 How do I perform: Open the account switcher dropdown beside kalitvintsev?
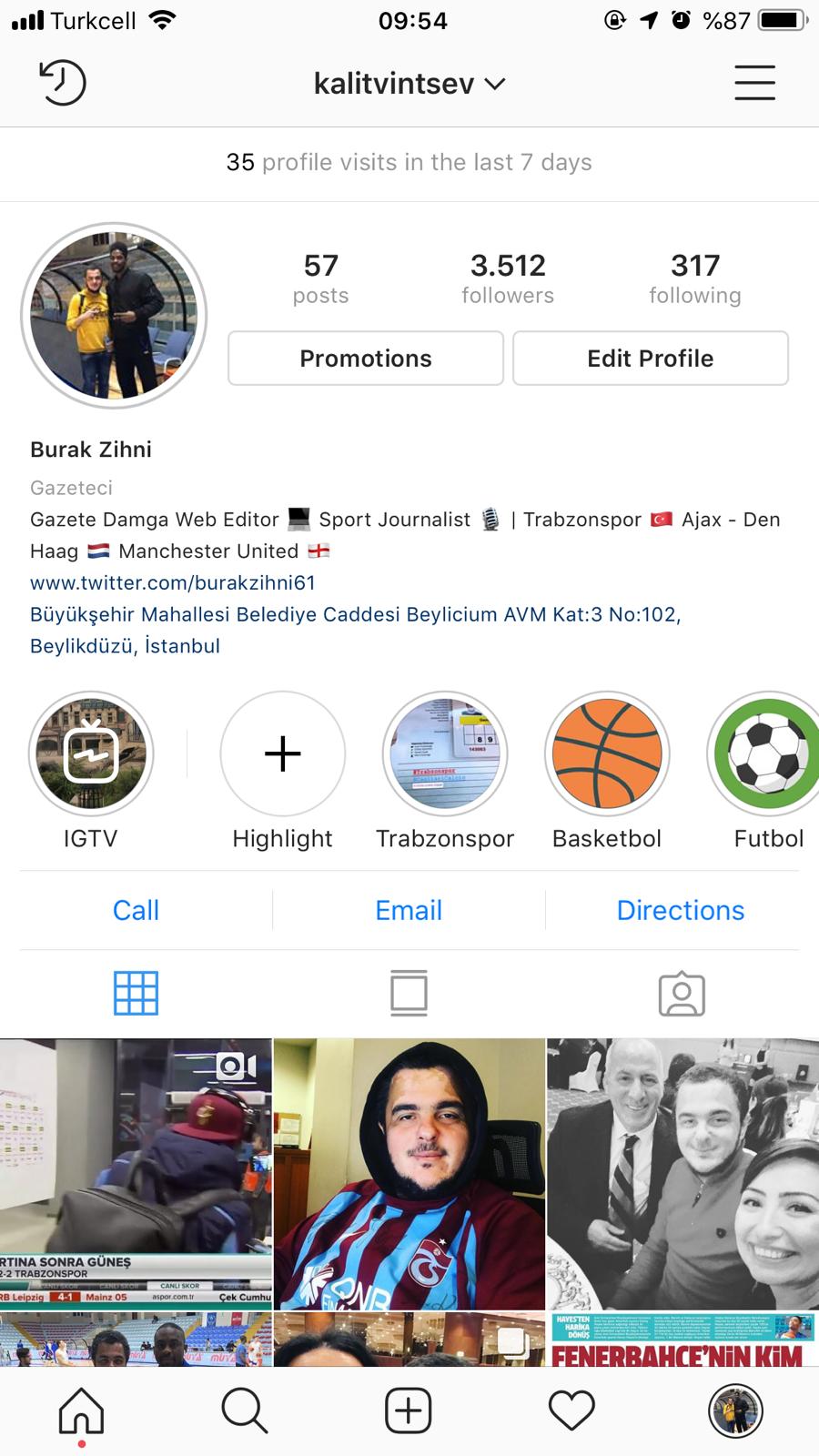[494, 83]
